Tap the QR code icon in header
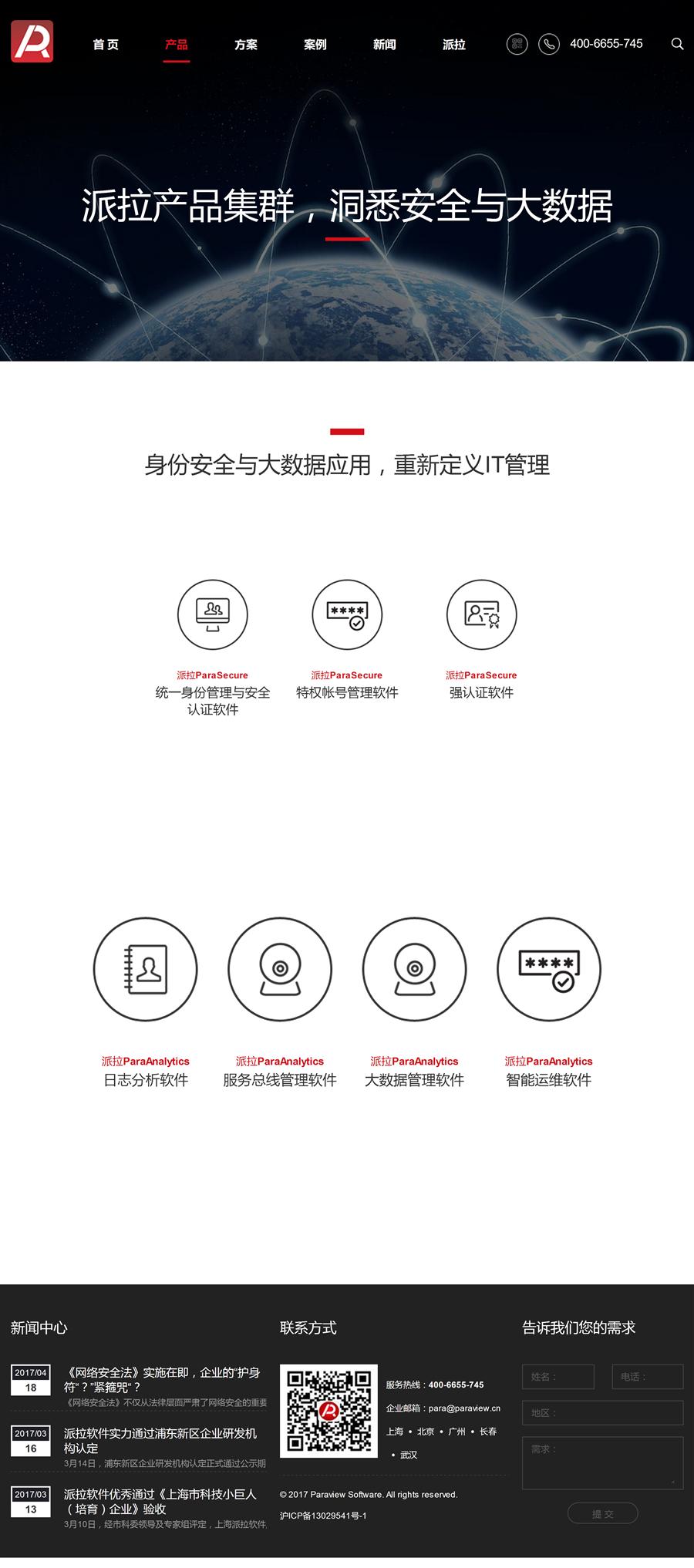The width and height of the screenshot is (694, 1568). click(x=517, y=44)
